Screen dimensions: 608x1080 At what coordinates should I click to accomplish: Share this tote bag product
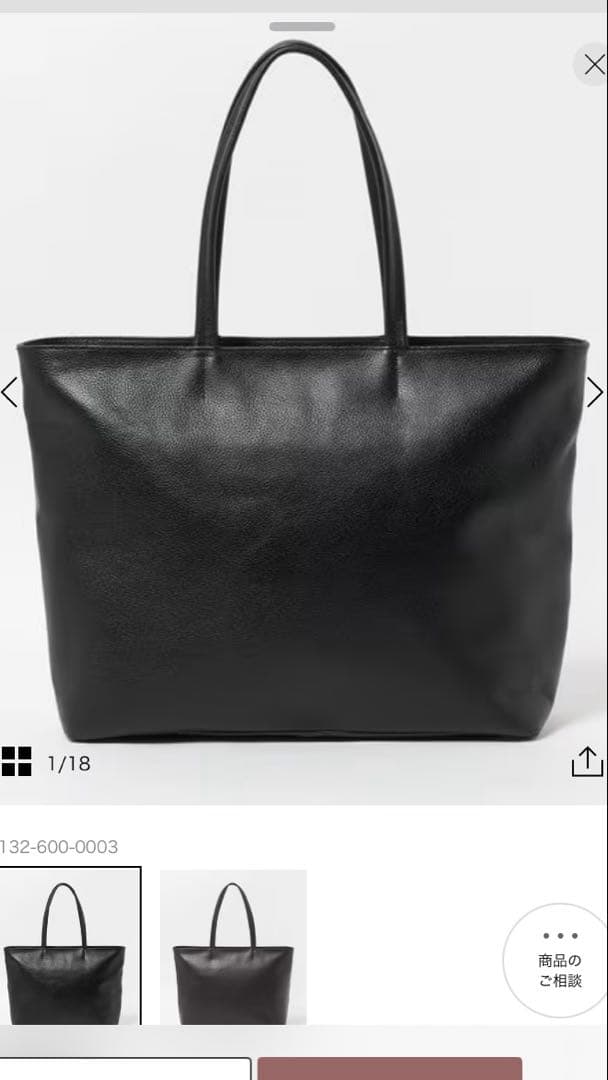click(587, 762)
